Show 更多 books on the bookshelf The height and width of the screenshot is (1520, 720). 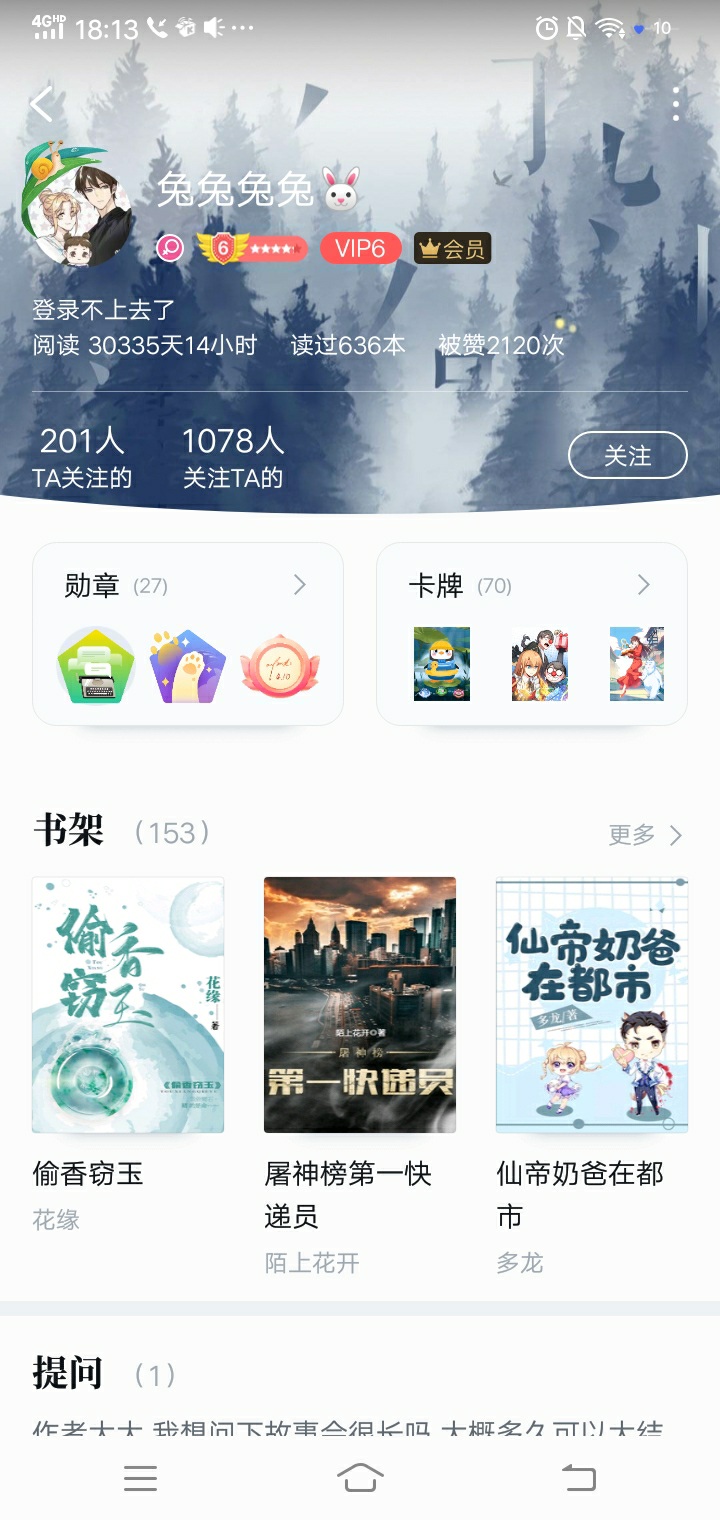pyautogui.click(x=645, y=835)
